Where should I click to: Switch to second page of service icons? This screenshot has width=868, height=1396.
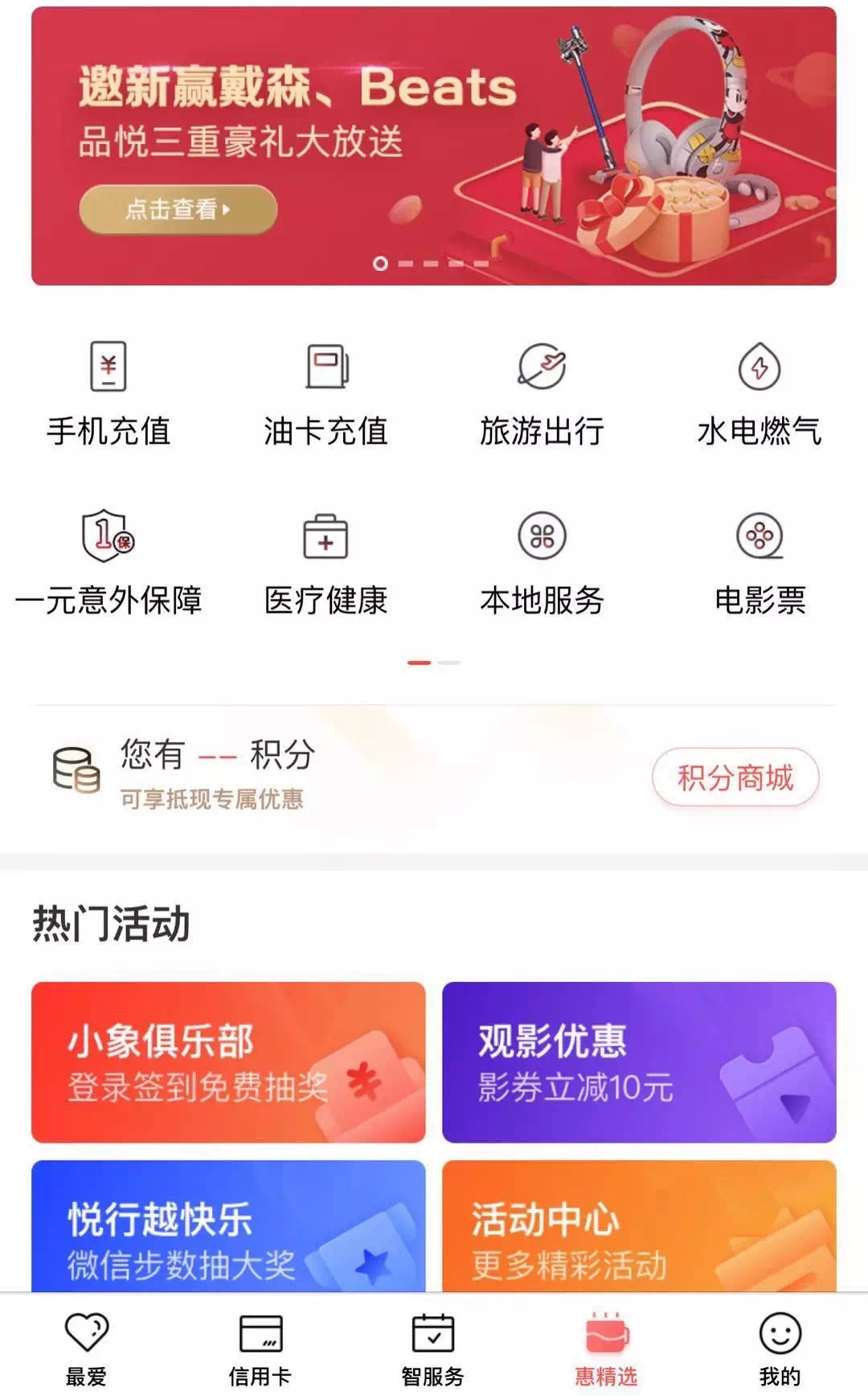[449, 661]
